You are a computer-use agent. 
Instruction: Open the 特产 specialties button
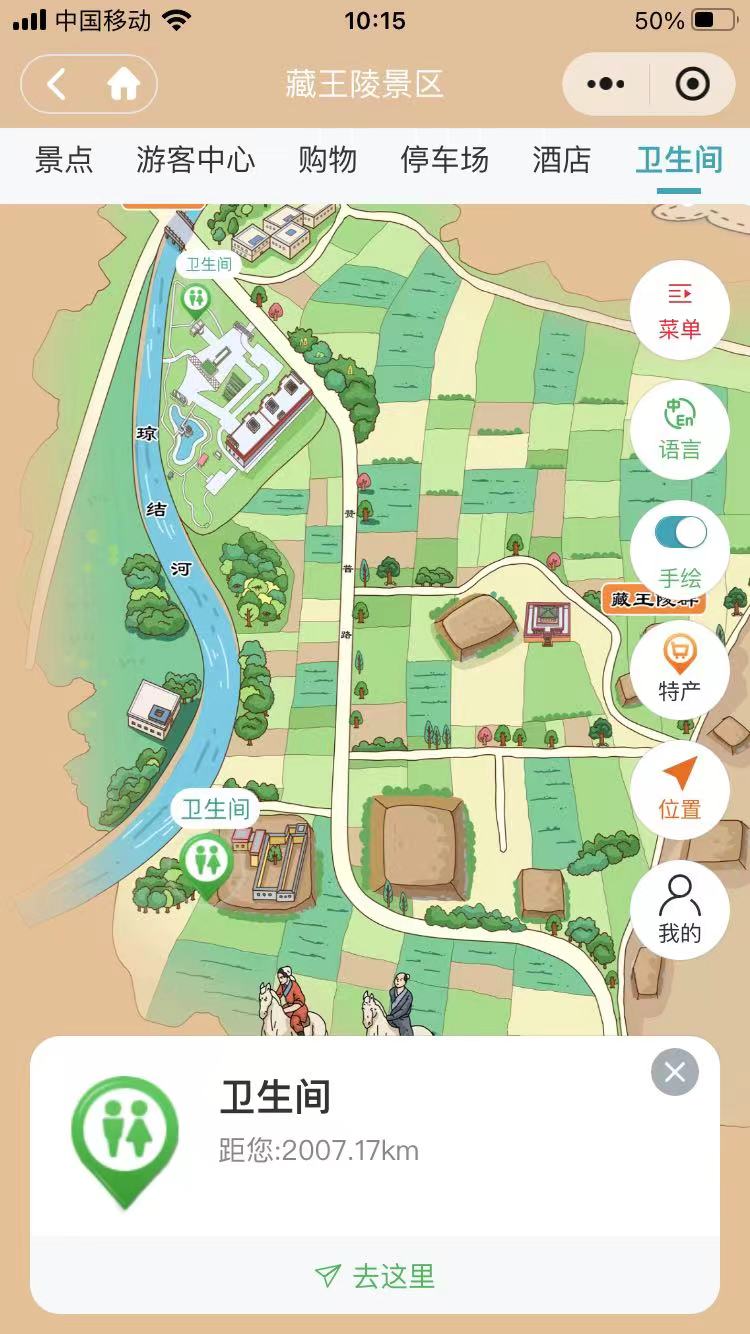[x=680, y=670]
